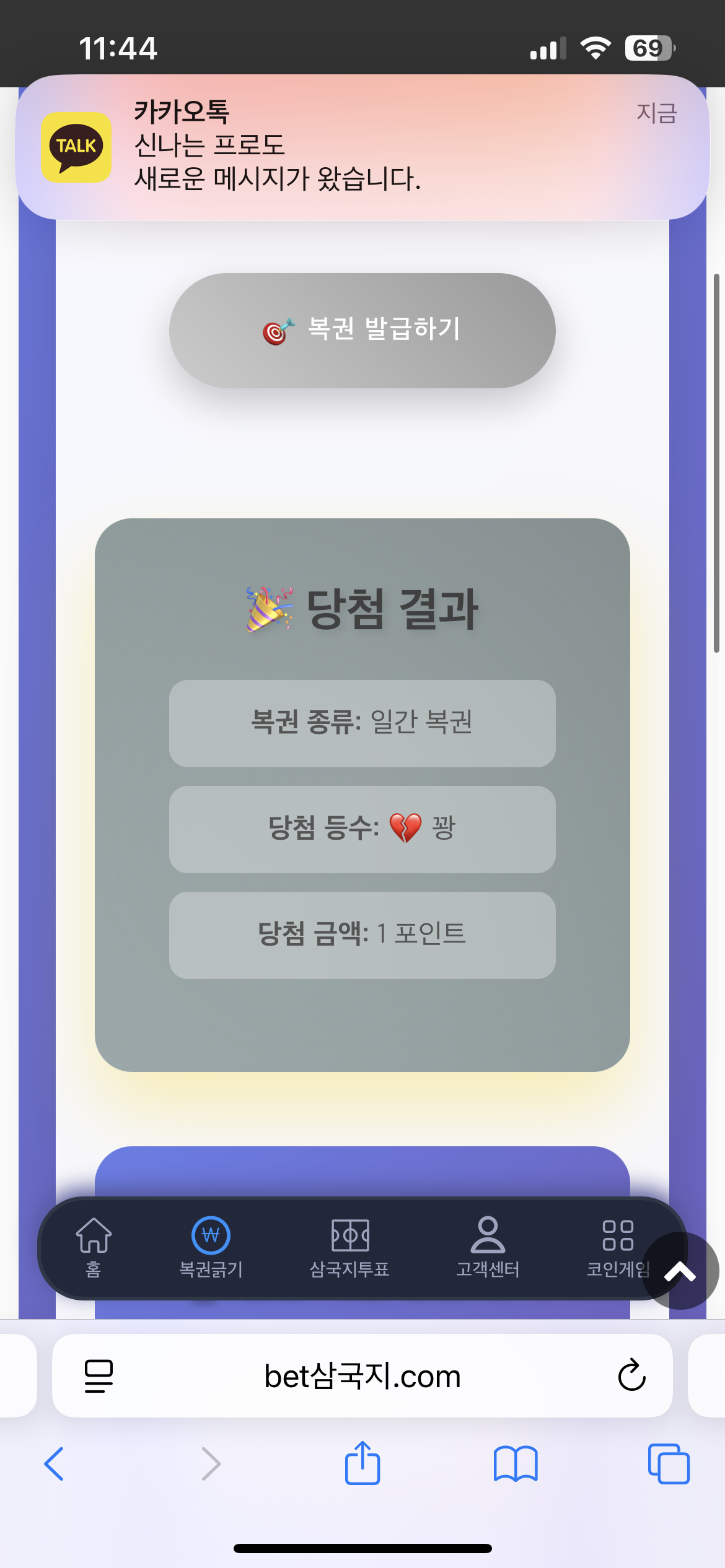Go back to the previous page

tap(54, 1464)
